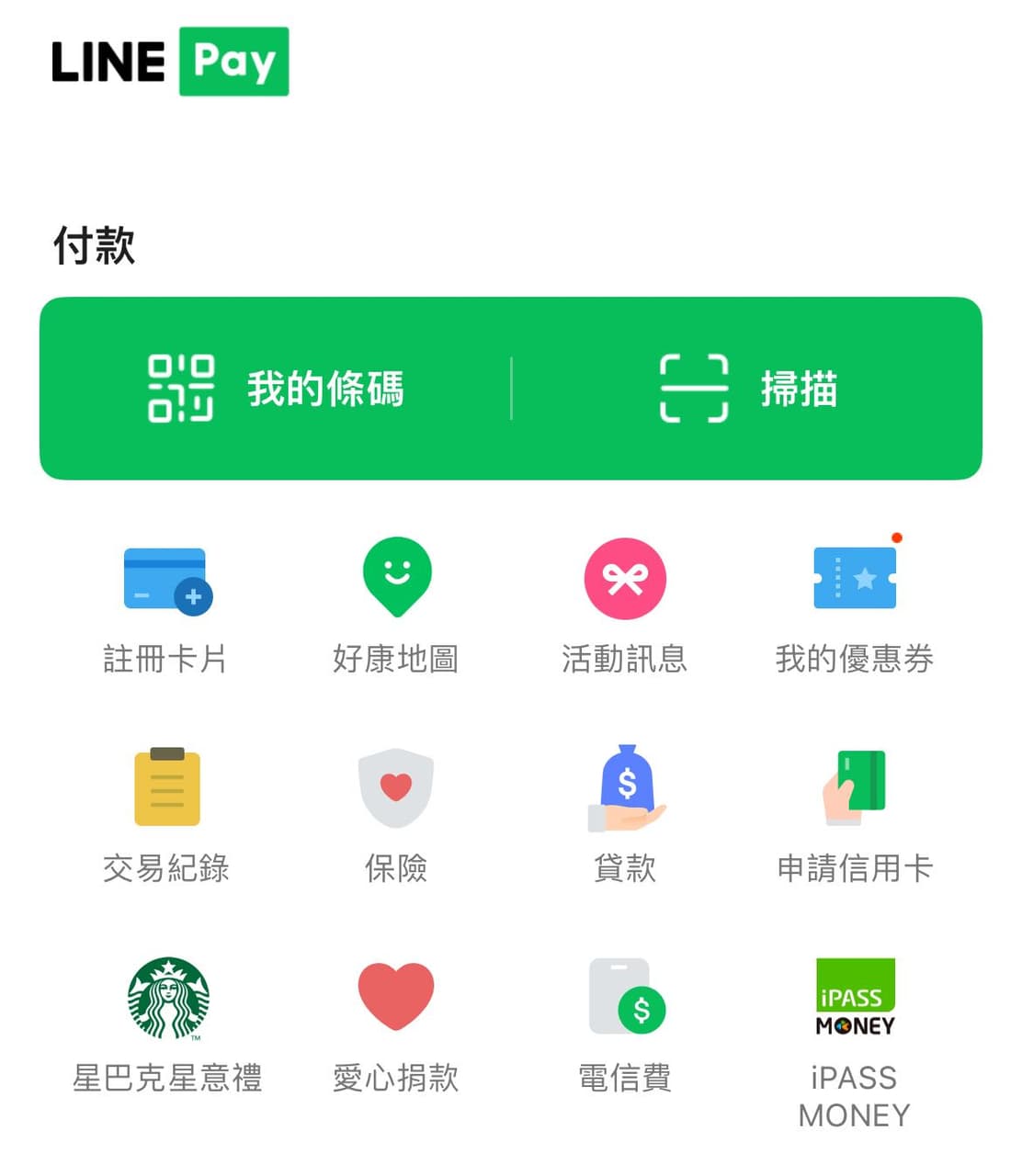Click the LINE Pay logo

pyautogui.click(x=169, y=60)
